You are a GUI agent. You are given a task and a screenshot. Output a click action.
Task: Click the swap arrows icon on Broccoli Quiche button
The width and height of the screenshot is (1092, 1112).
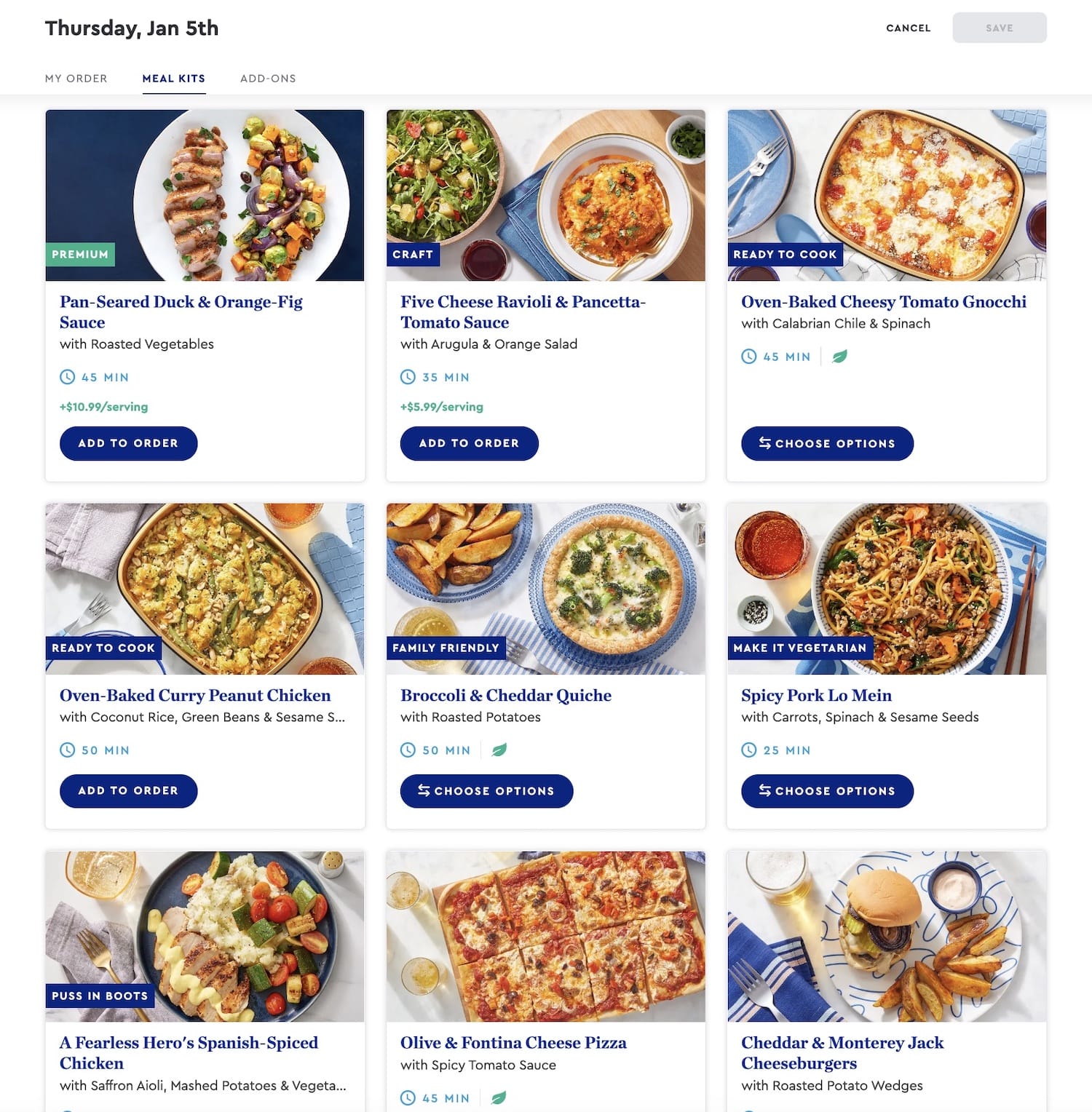pyautogui.click(x=422, y=791)
